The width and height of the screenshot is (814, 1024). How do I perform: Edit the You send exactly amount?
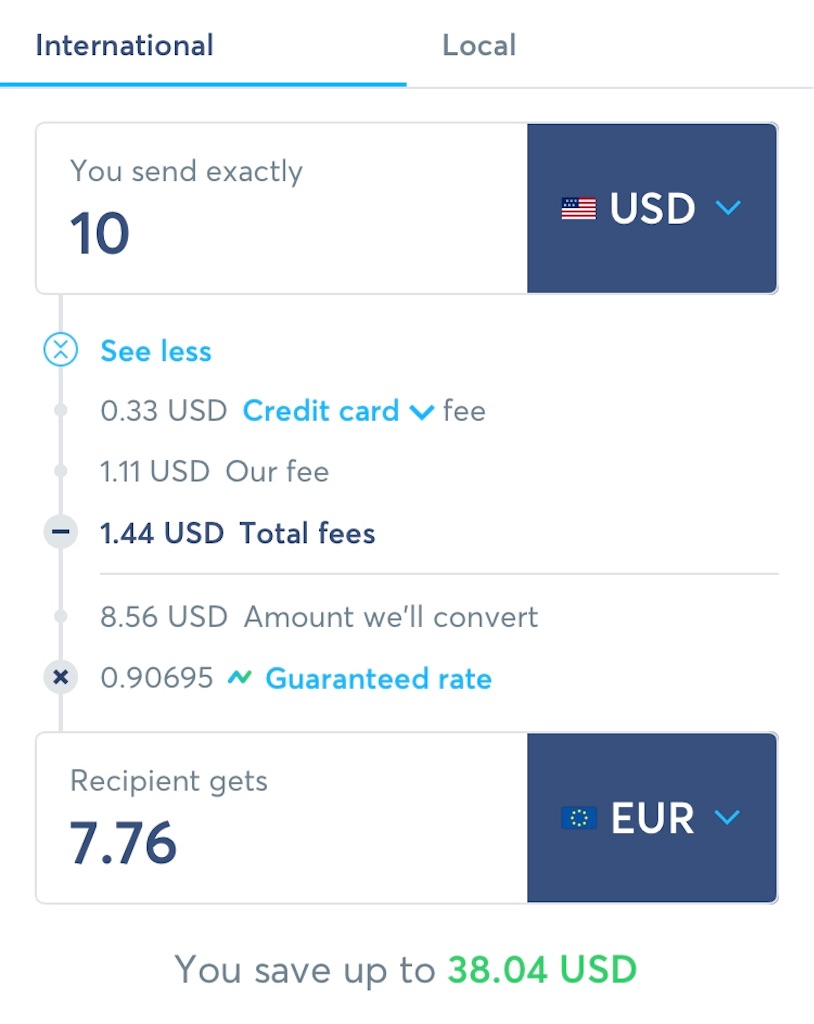[x=280, y=232]
